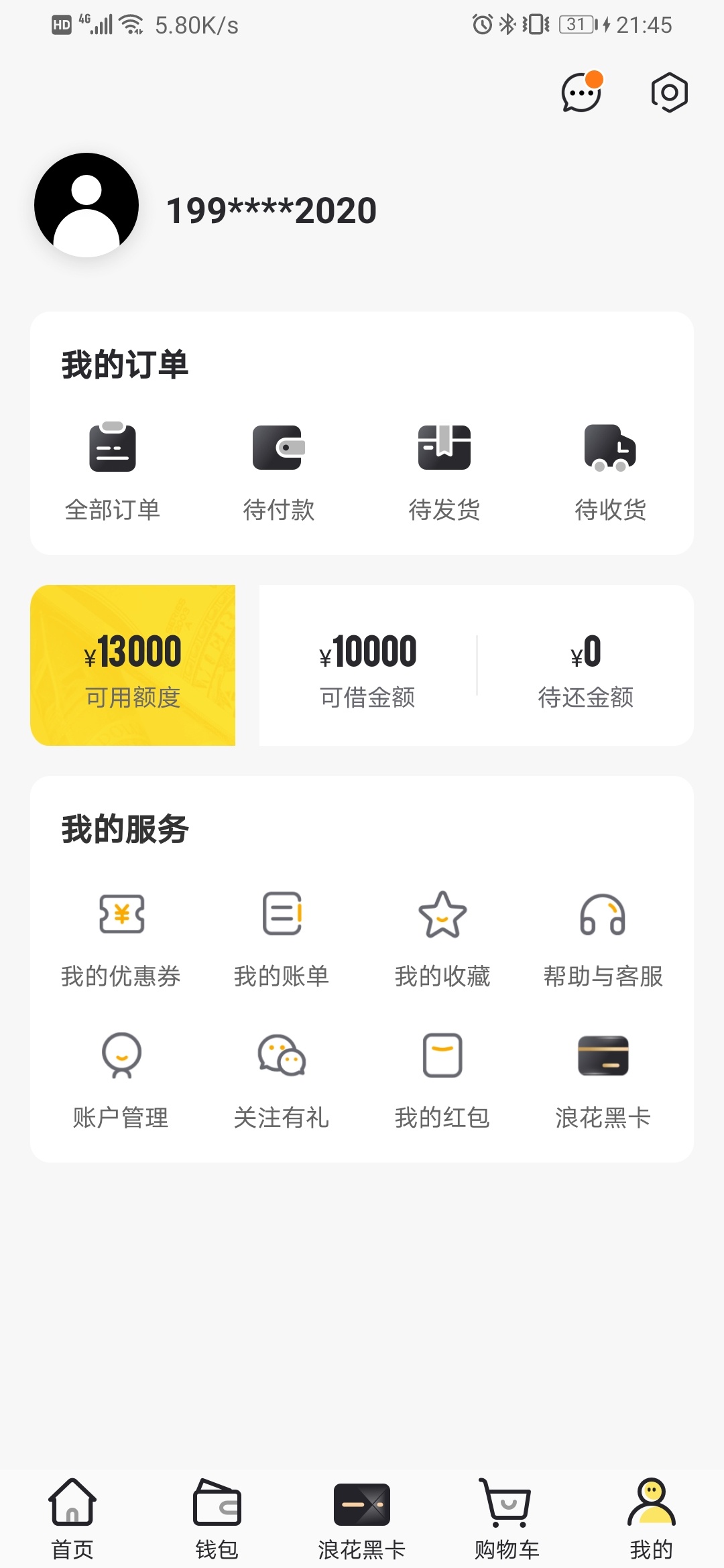724x1568 pixels.
Task: Open the messages chat bubble icon
Action: pos(581,92)
